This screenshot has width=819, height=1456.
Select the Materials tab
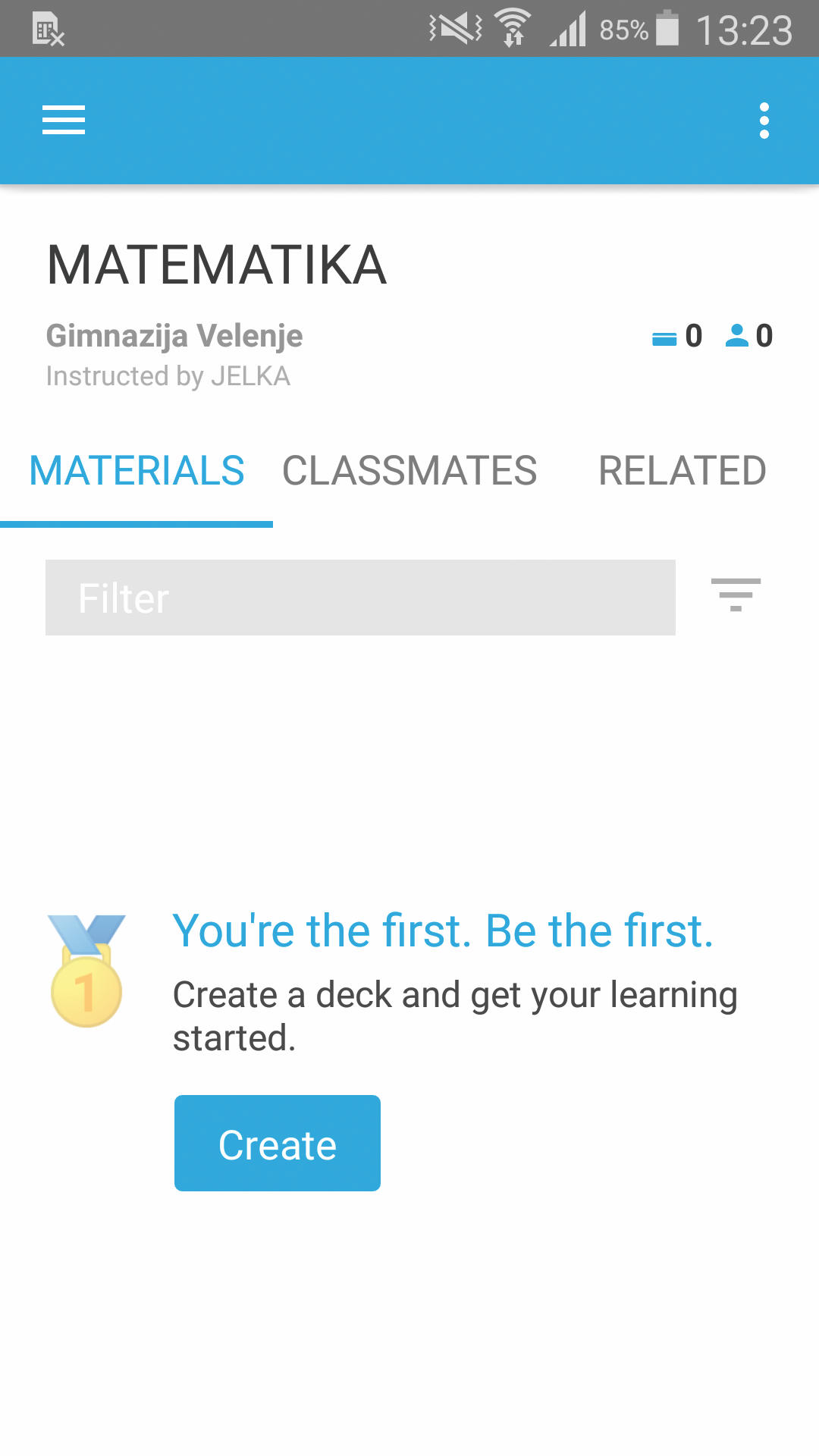(x=136, y=471)
